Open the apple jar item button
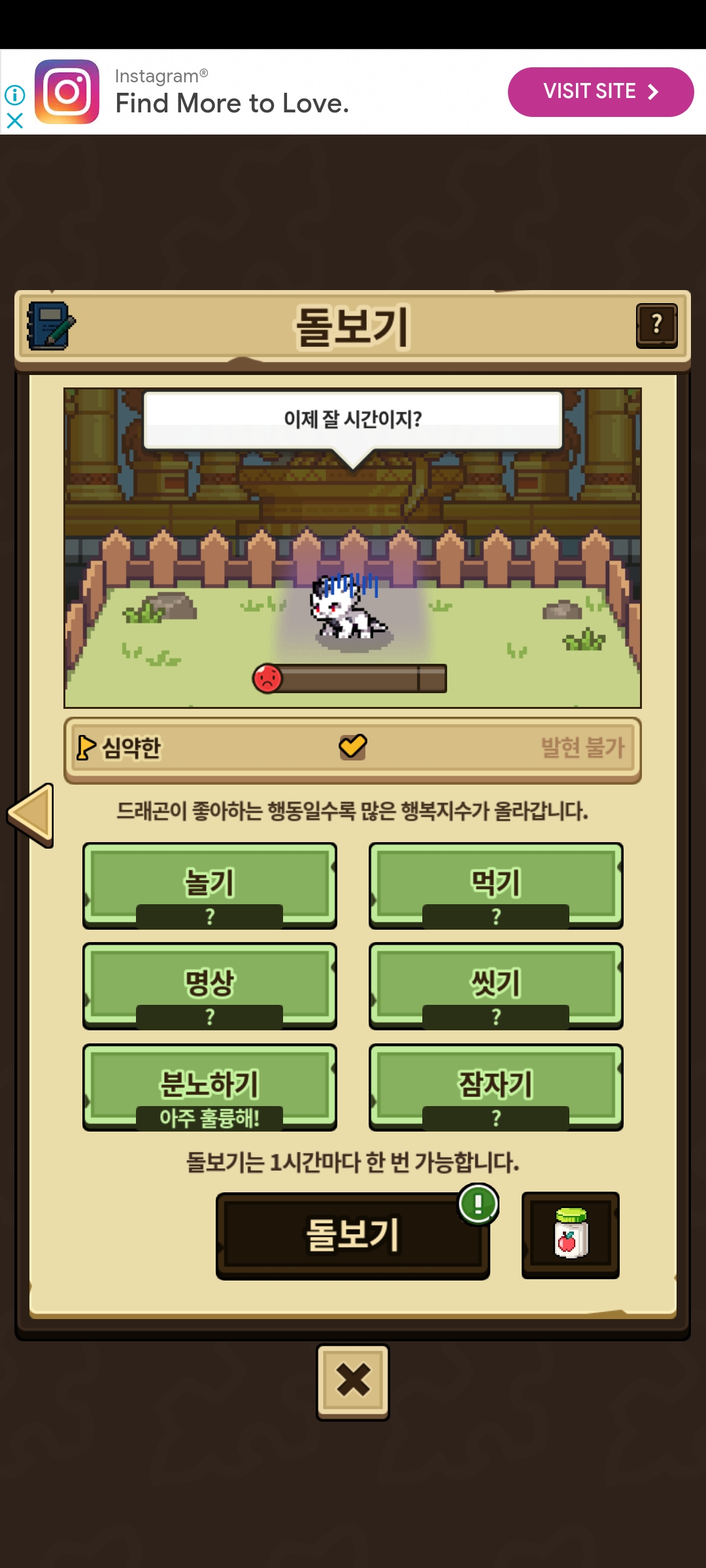Image resolution: width=706 pixels, height=1568 pixels. pos(571,1234)
